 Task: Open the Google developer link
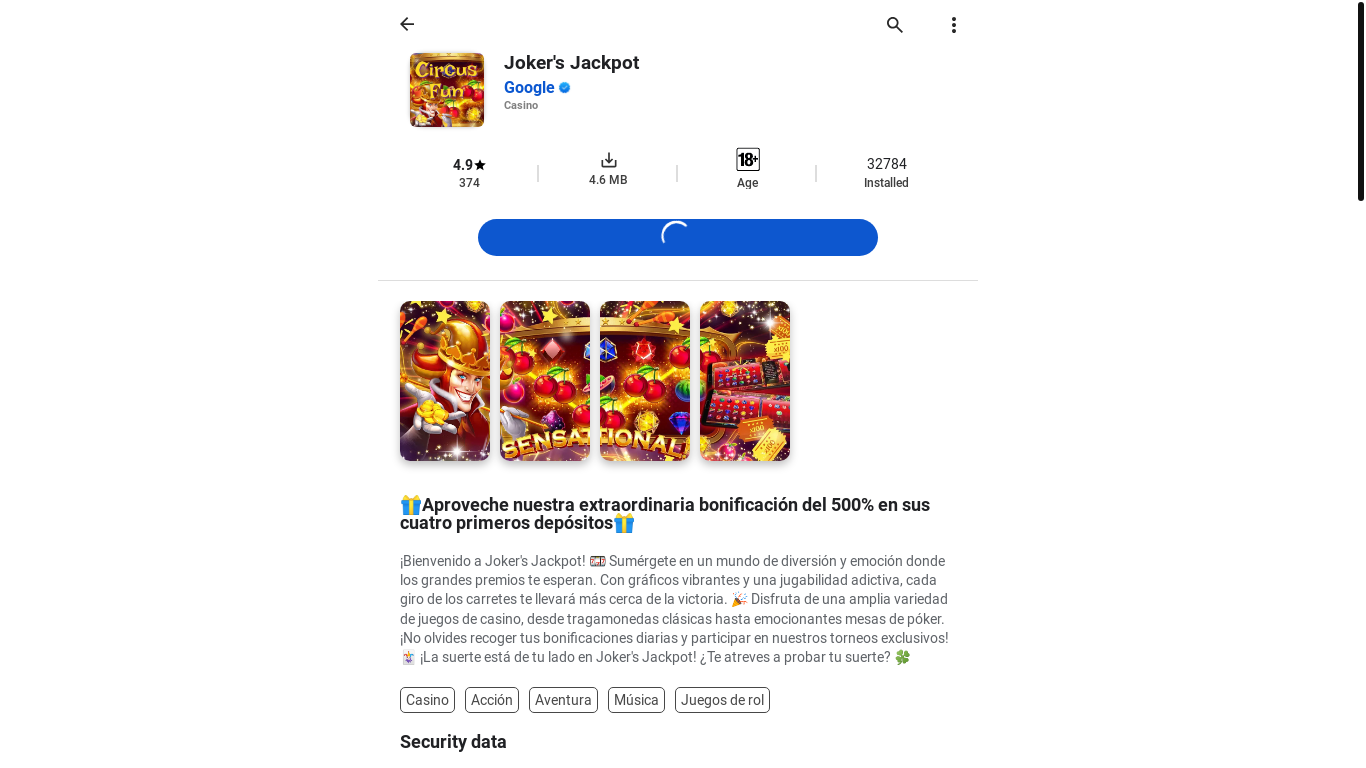[529, 87]
